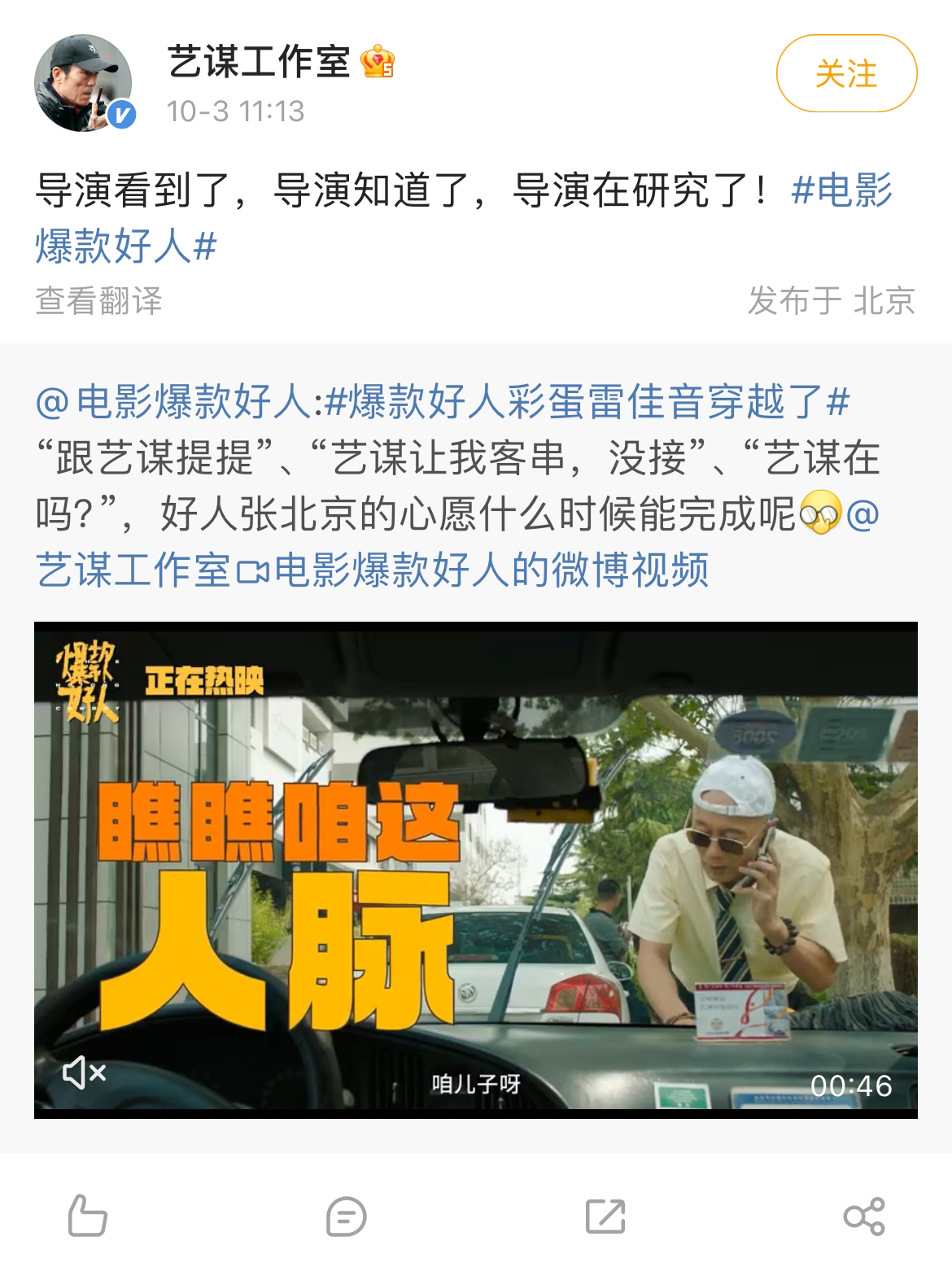Screen dimensions: 952x1280
Task: Share this post externally
Action: [863, 1217]
